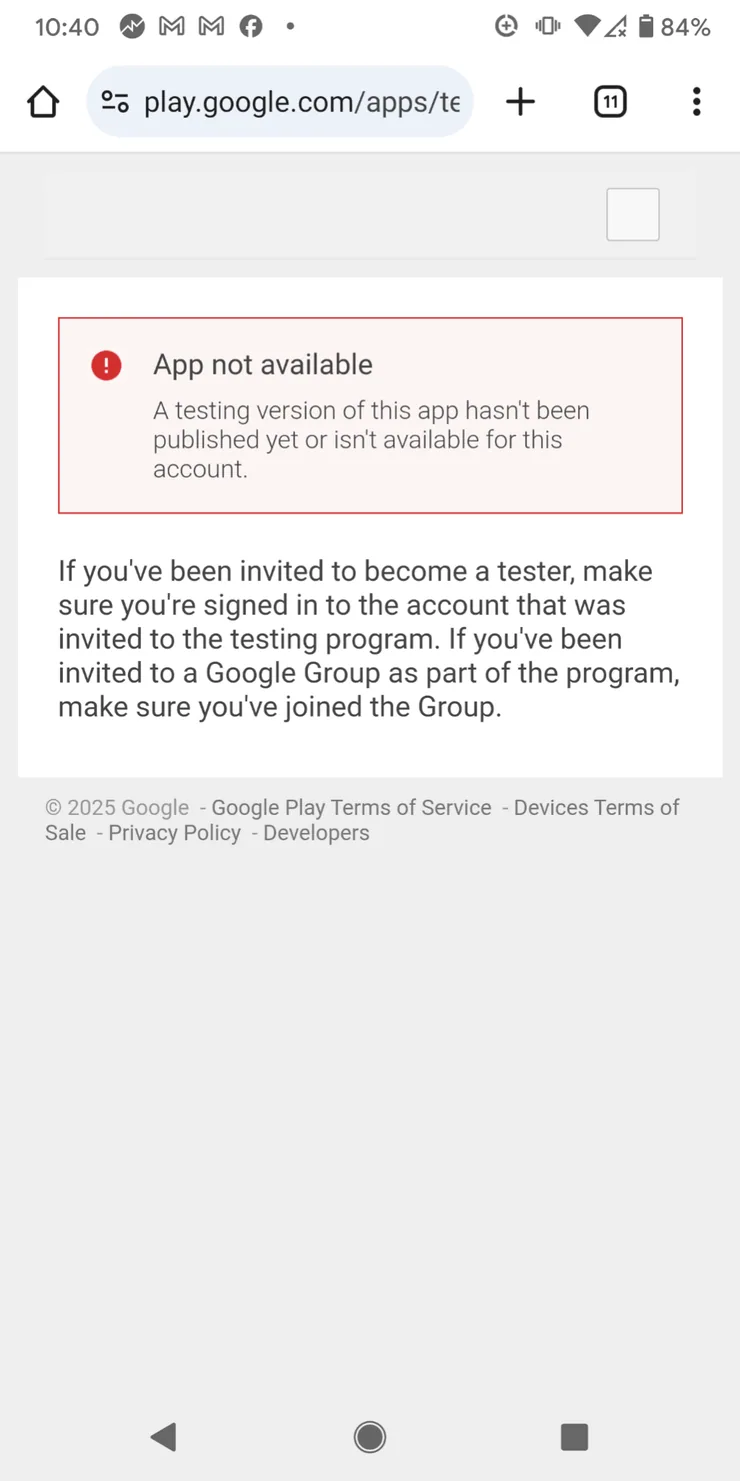This screenshot has width=740, height=1481.
Task: Open Devices Terms of Sale link
Action: click(x=362, y=820)
